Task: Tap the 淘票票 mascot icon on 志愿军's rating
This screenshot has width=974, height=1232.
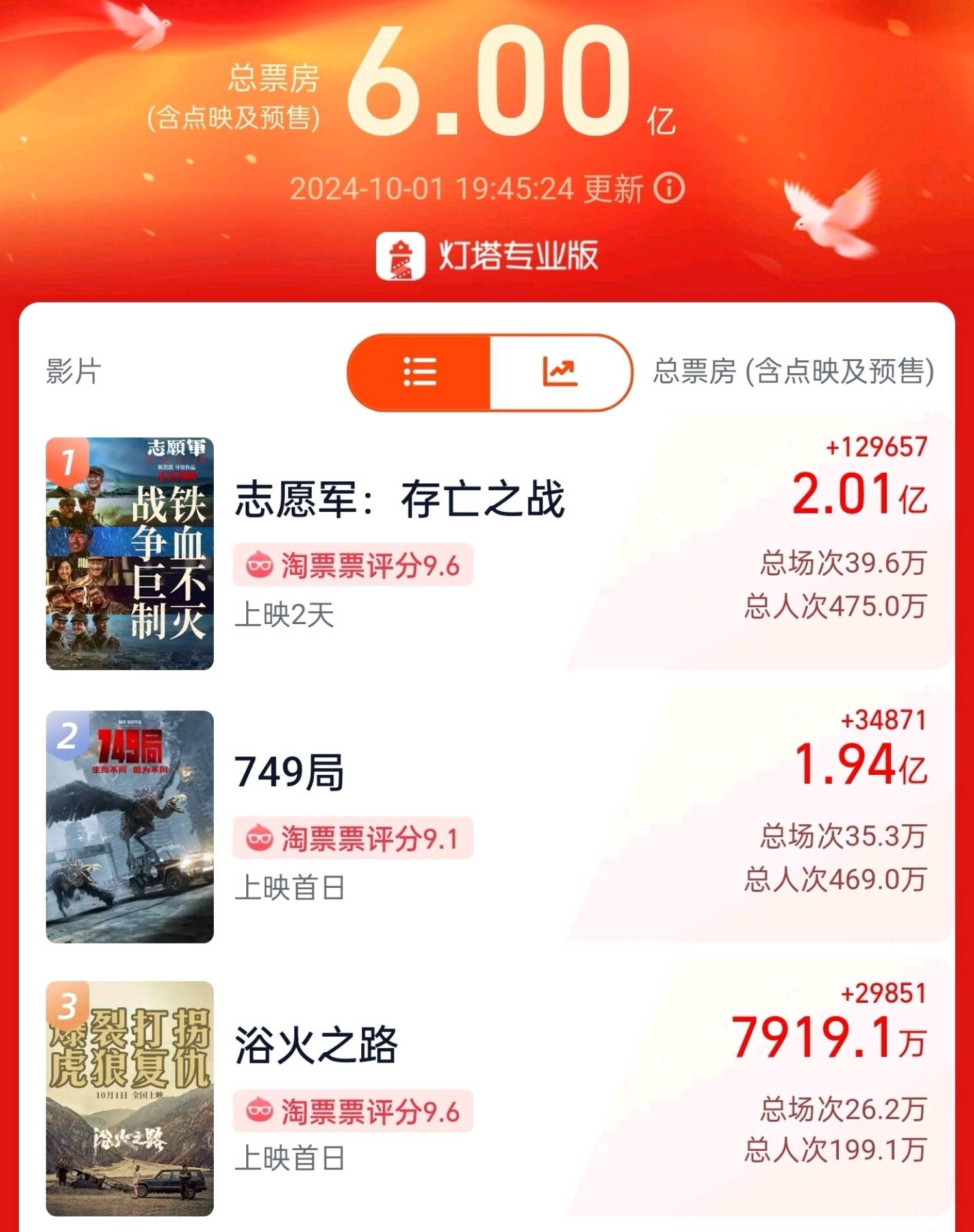Action: point(260,567)
